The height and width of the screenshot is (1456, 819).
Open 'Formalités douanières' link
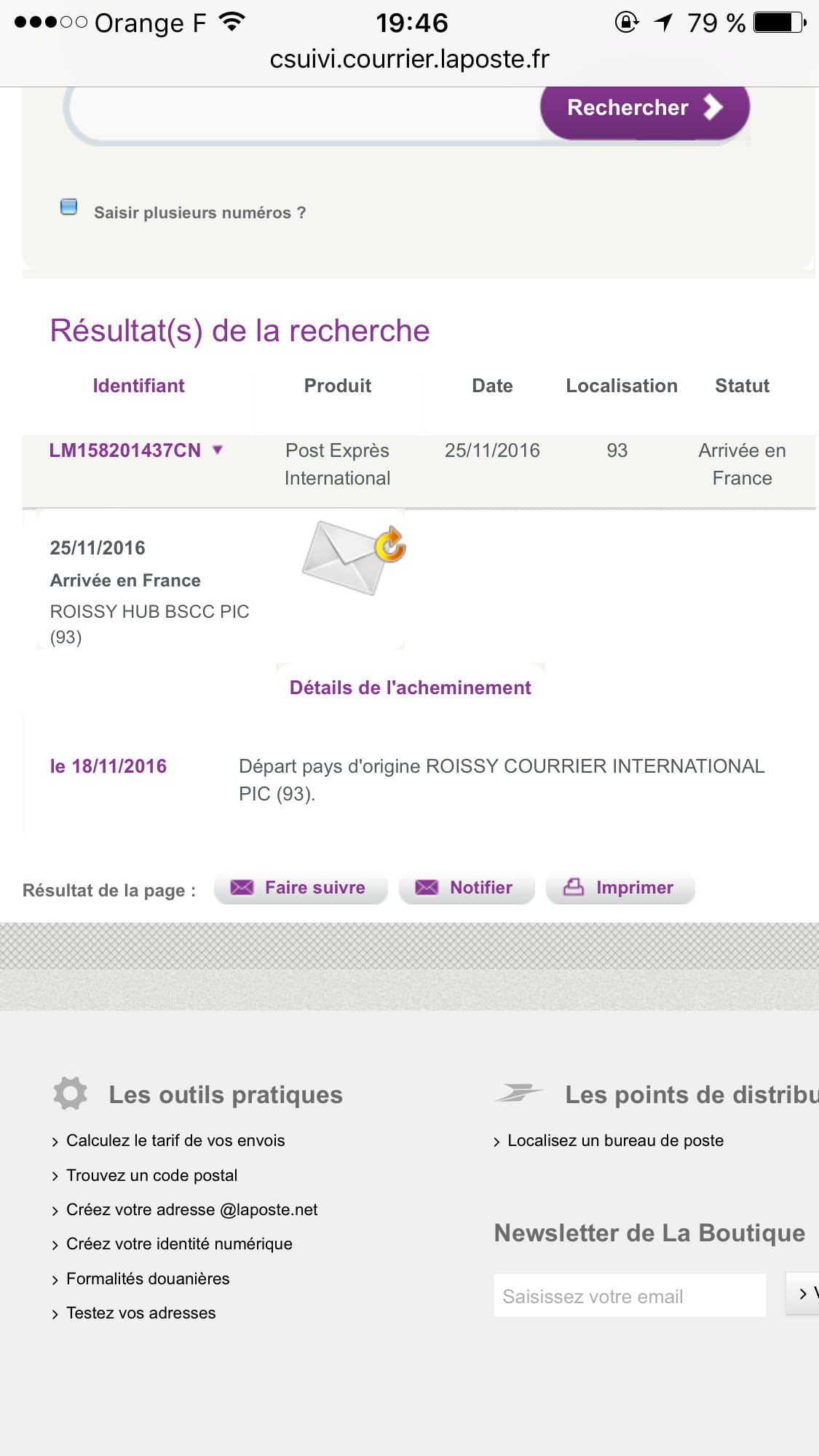tap(148, 1278)
